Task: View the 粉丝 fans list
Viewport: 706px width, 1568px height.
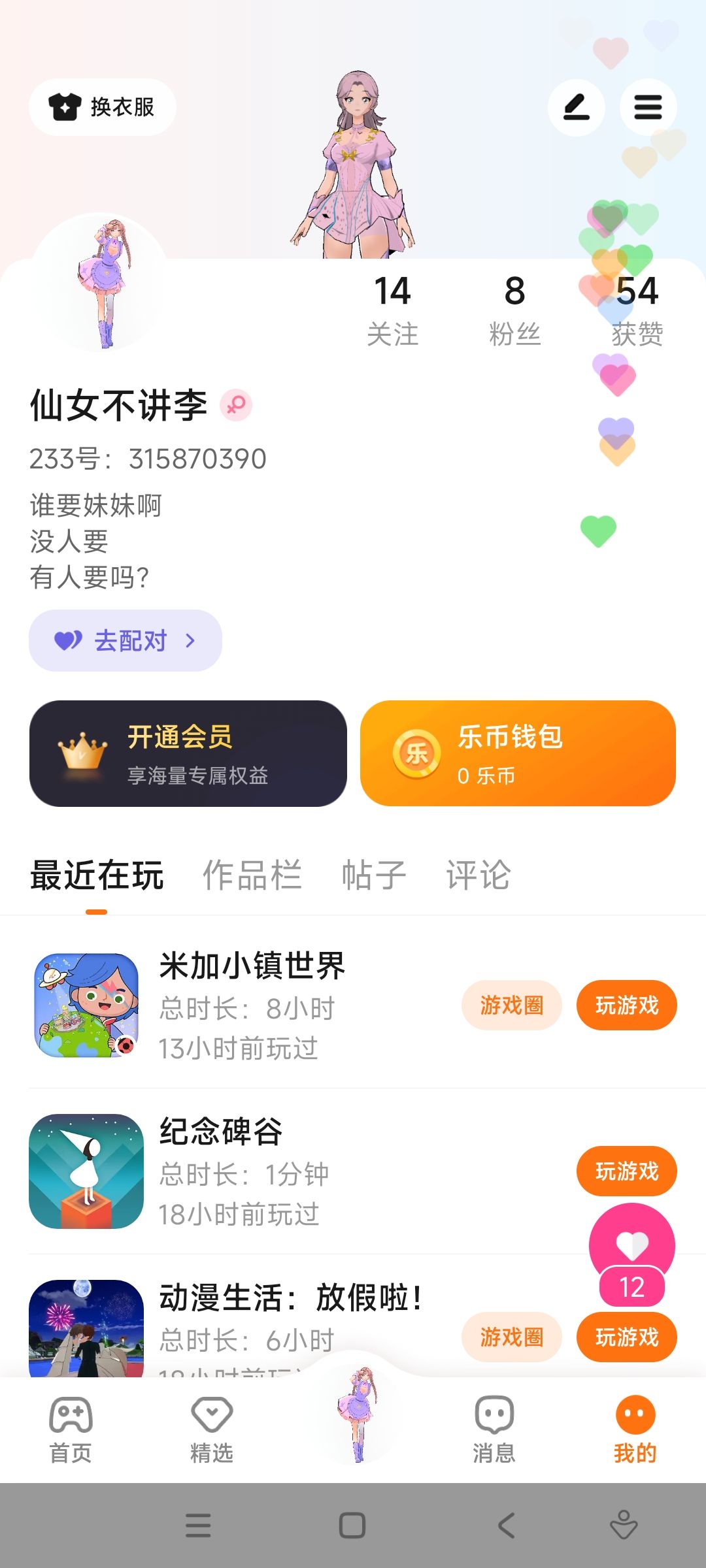Action: point(514,310)
